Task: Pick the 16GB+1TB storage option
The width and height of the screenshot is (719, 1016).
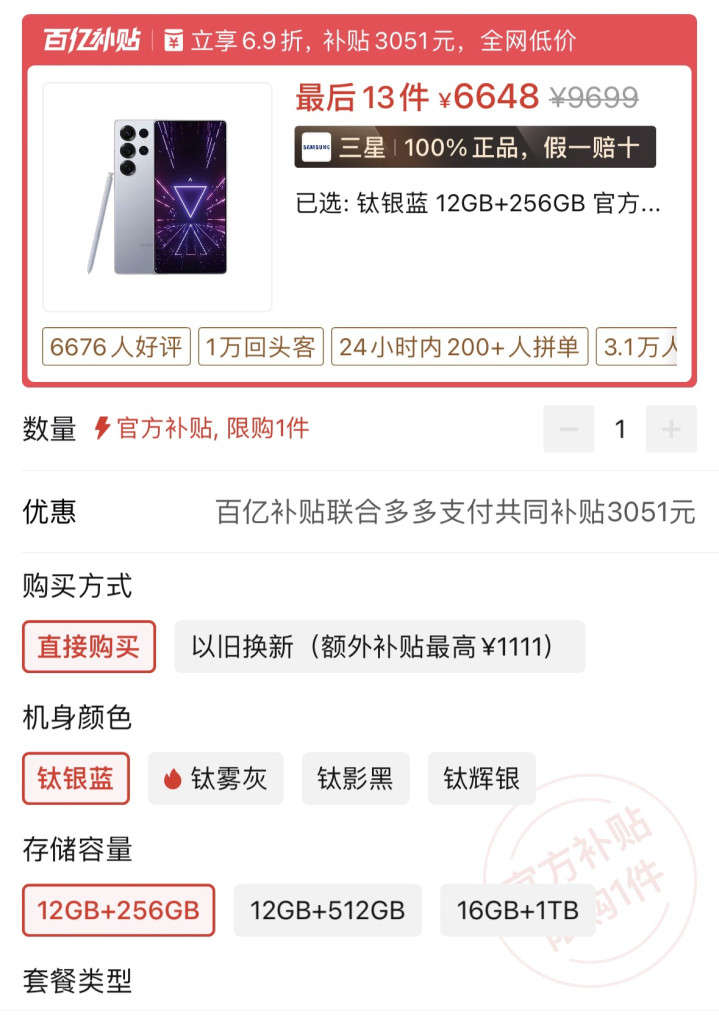Action: tap(517, 911)
